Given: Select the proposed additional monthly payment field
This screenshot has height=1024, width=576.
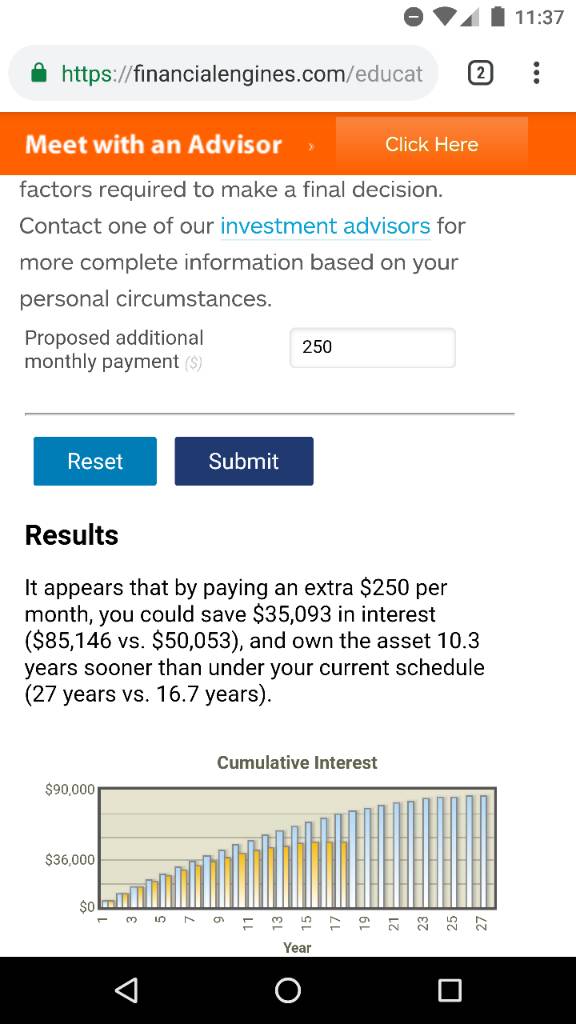Looking at the screenshot, I should pyautogui.click(x=372, y=347).
